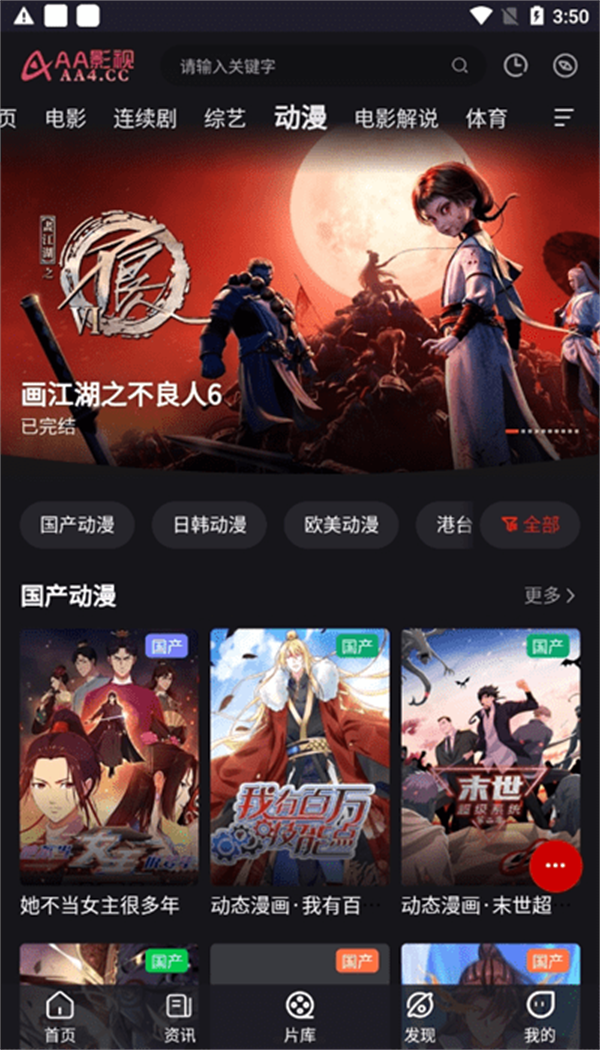
Task: Open the 体育 tab
Action: (486, 118)
